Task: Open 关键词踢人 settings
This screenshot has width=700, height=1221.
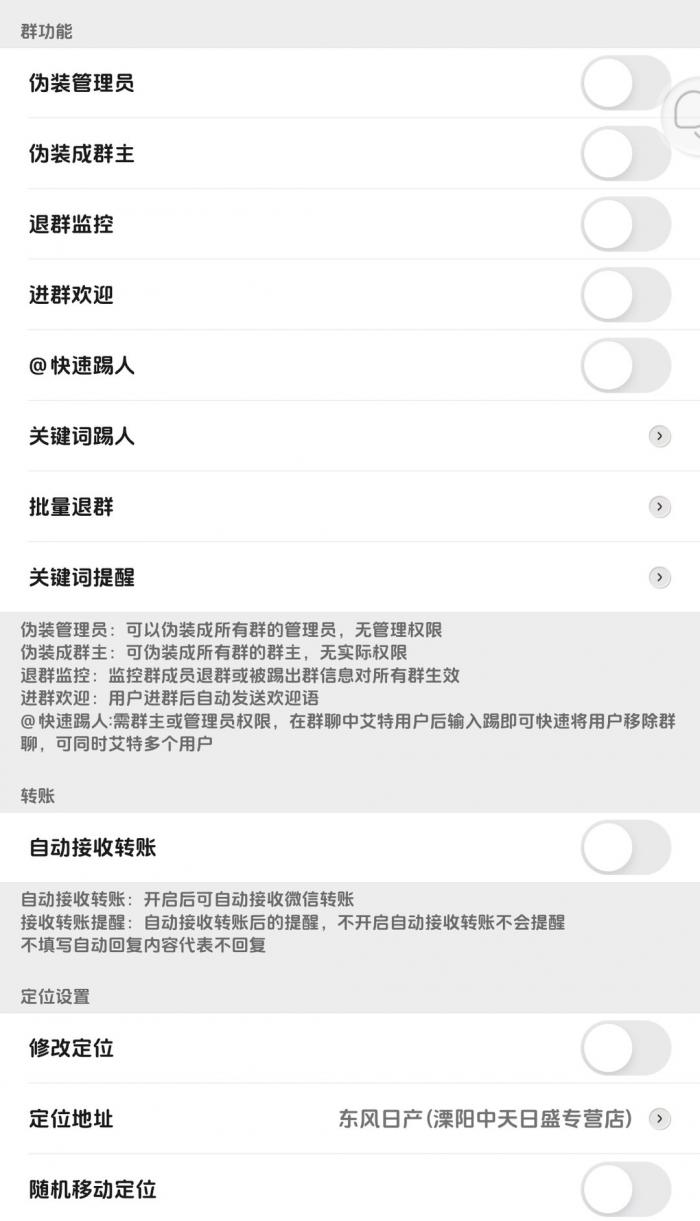Action: pos(350,436)
